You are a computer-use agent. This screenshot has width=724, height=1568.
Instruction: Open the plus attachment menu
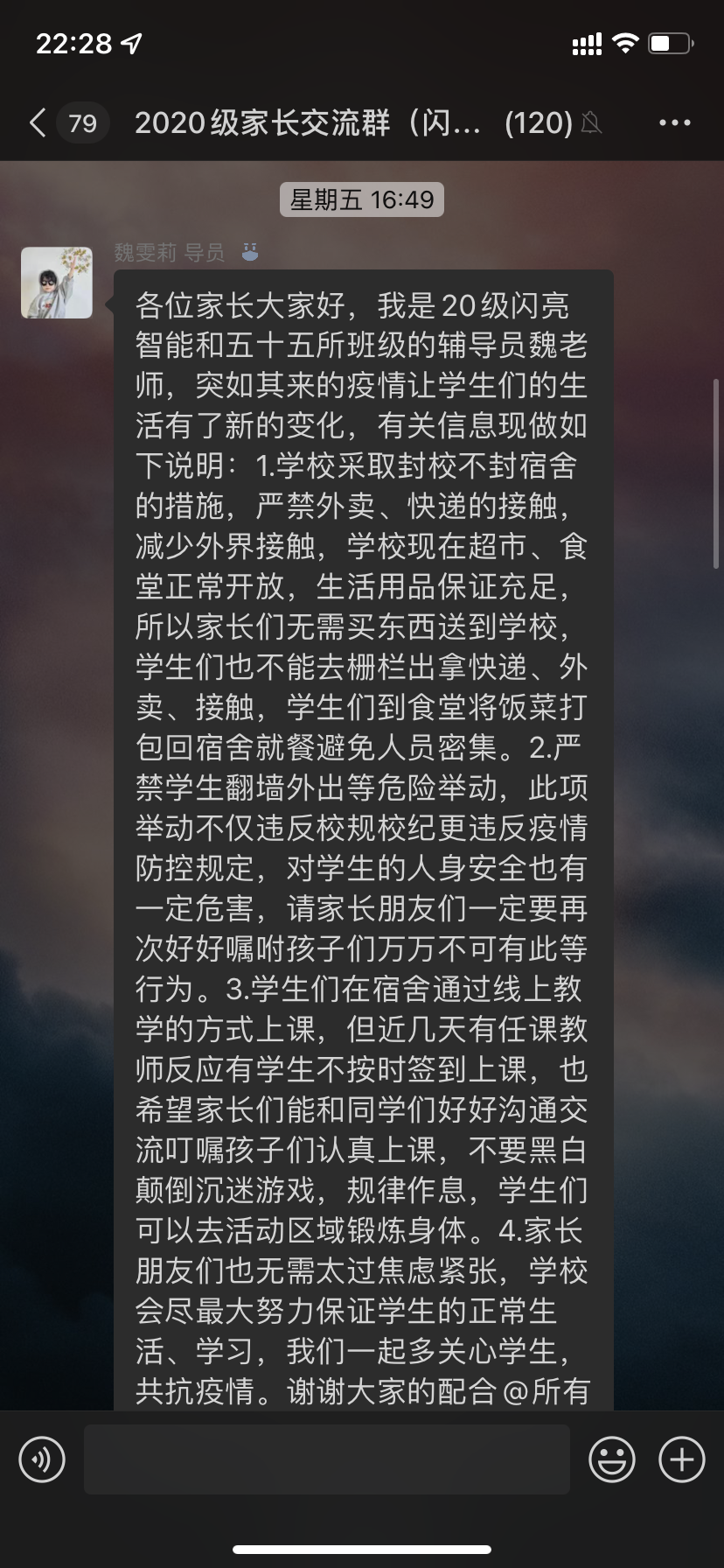(681, 1459)
